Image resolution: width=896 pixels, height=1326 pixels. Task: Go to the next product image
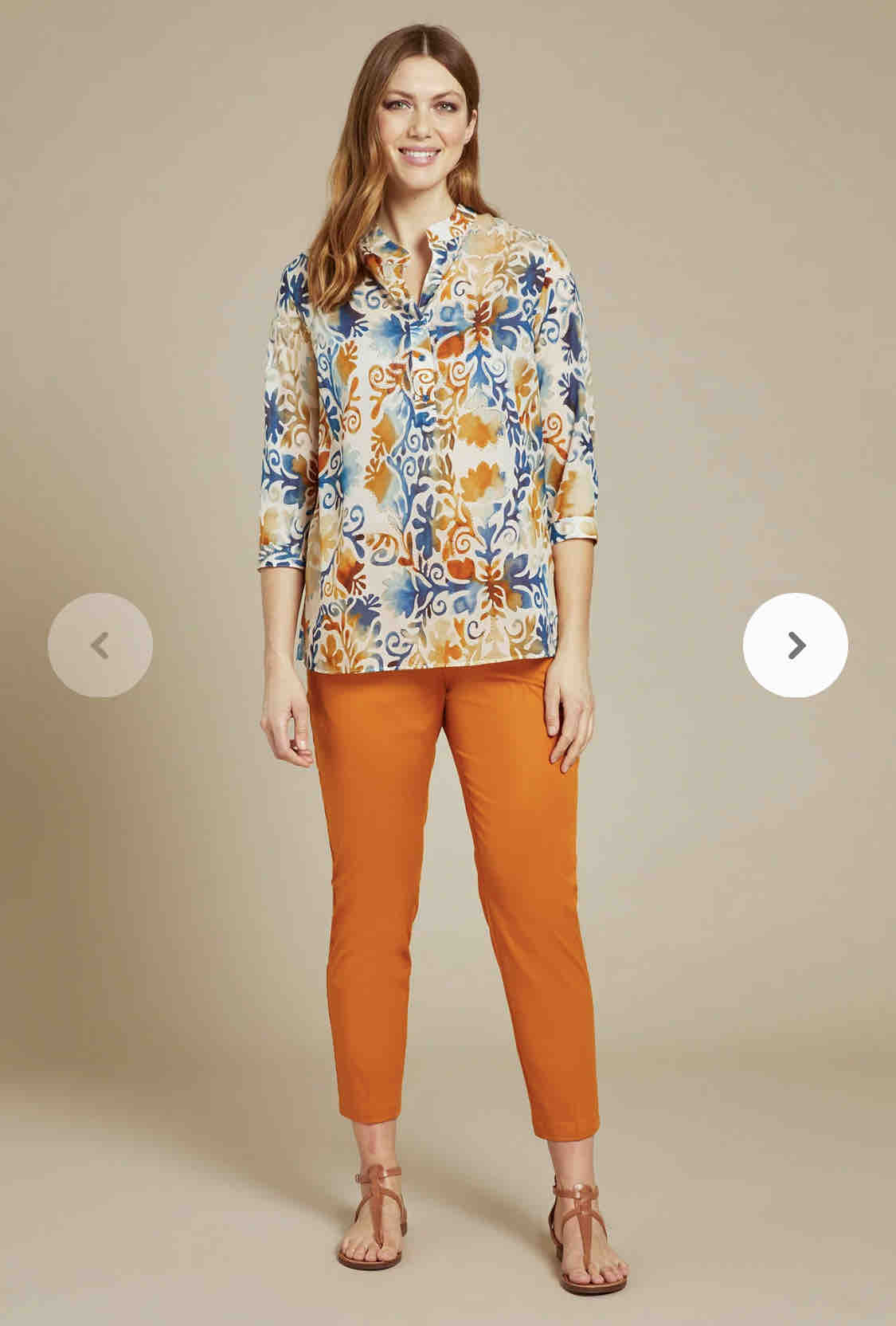795,645
